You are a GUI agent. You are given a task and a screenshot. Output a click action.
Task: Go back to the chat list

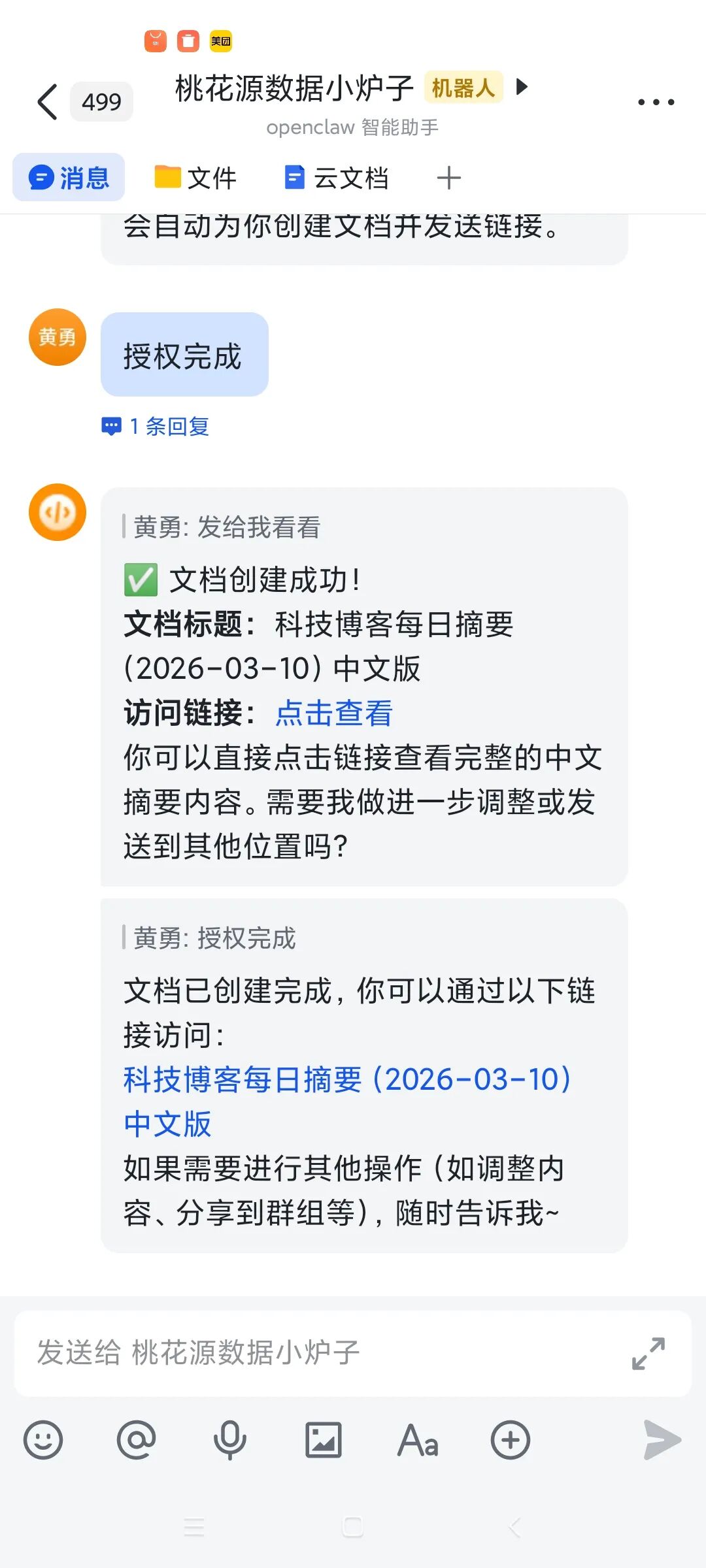point(48,102)
